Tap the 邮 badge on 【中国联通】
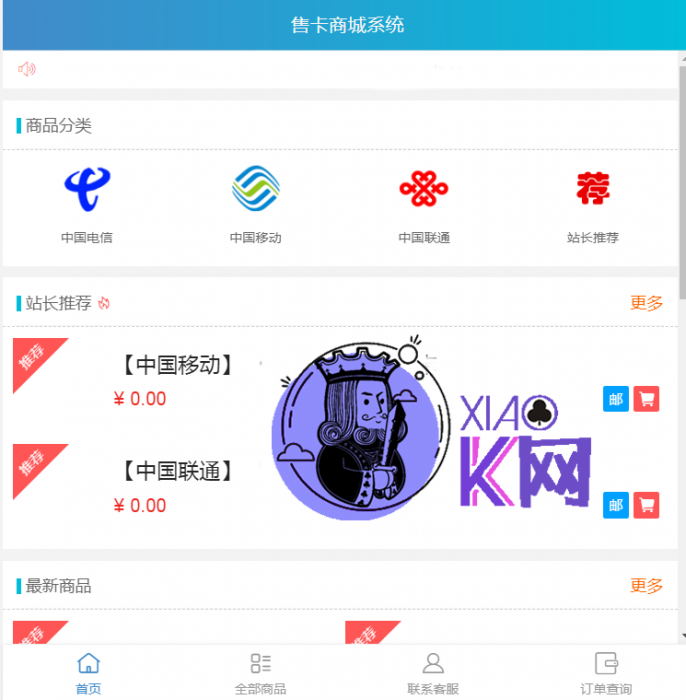 [616, 505]
